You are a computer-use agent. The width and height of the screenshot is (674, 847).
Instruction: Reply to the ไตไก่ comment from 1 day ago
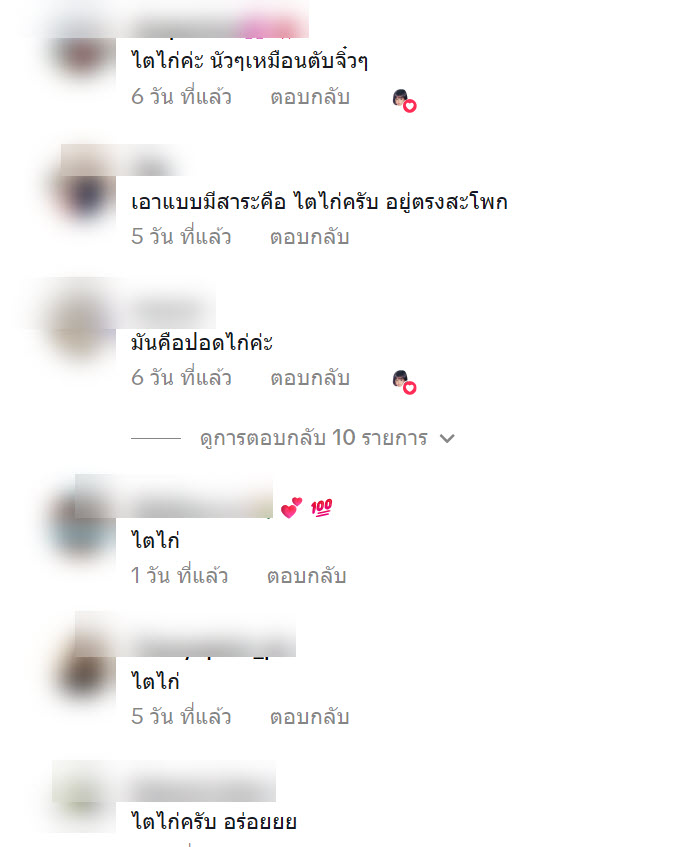pos(306,576)
